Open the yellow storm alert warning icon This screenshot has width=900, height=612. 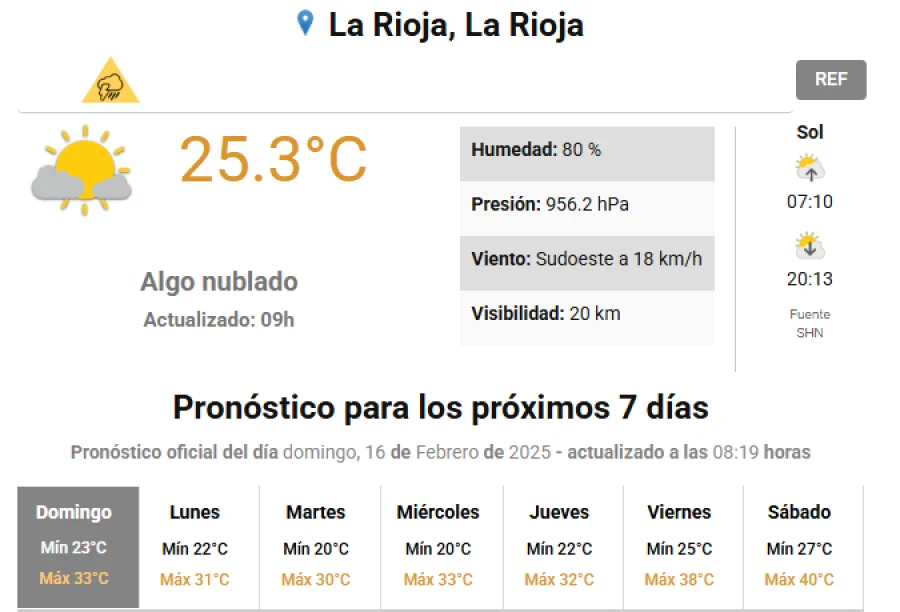click(x=110, y=83)
